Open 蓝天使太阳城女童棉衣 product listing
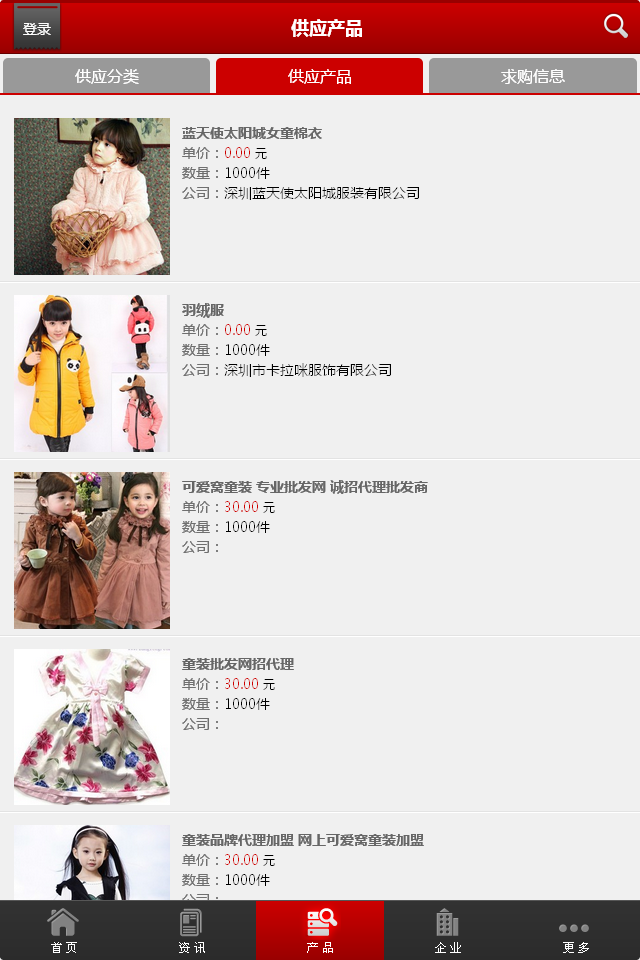This screenshot has width=640, height=960. pos(252,133)
